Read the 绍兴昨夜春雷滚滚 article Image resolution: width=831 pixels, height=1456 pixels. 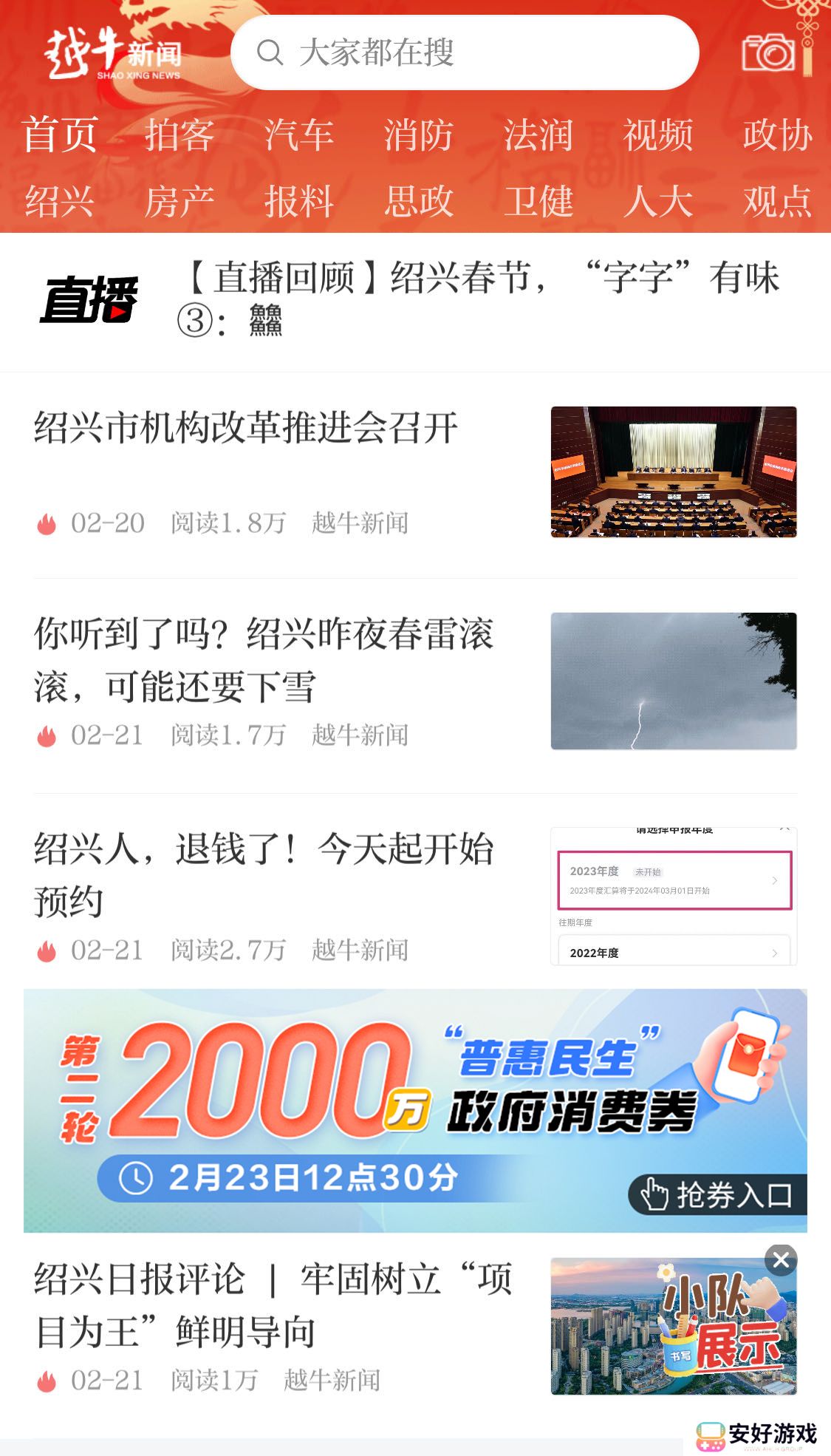263,660
